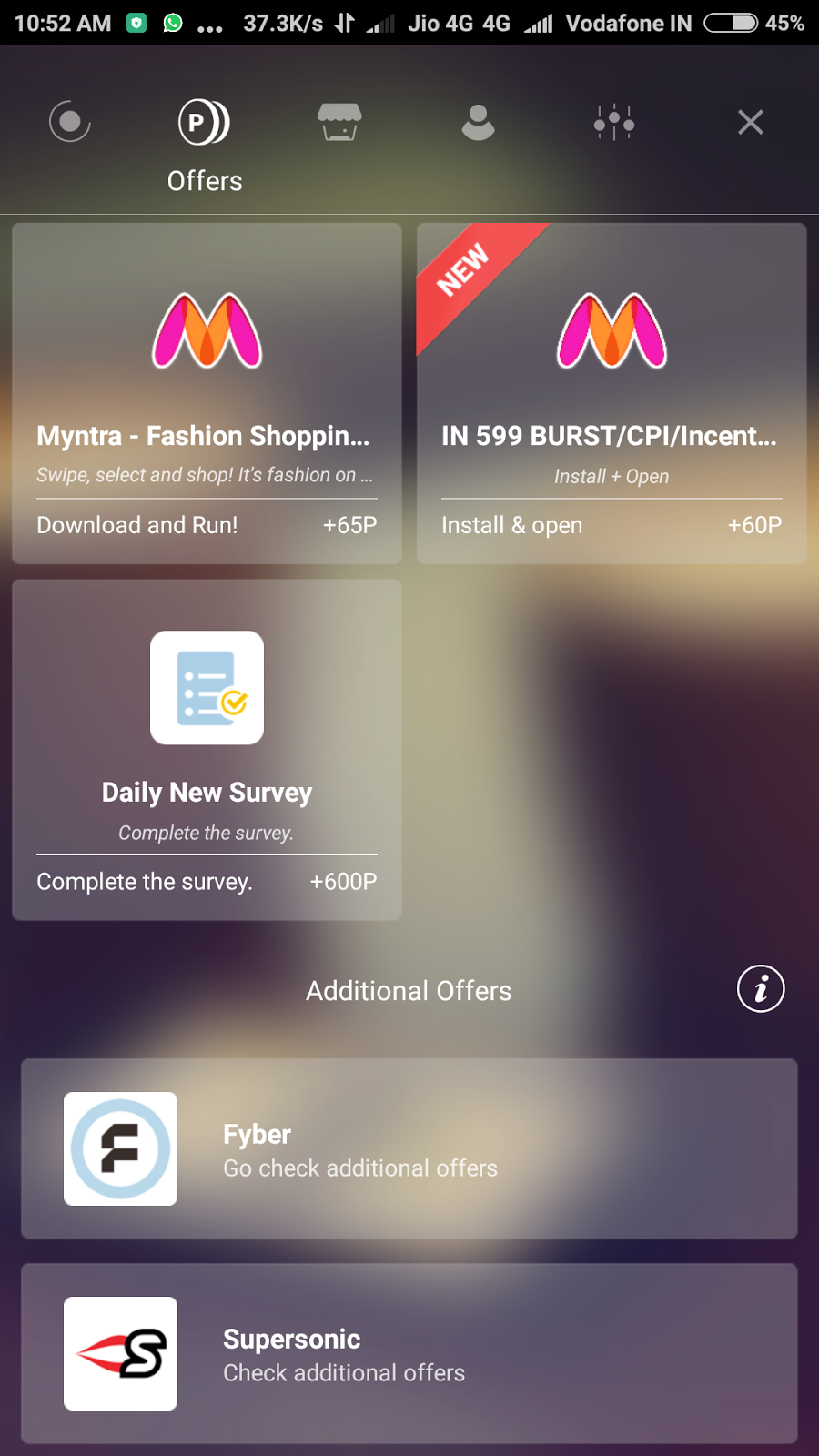The width and height of the screenshot is (819, 1456).
Task: Open Supersonic additional offers
Action: click(x=409, y=1353)
